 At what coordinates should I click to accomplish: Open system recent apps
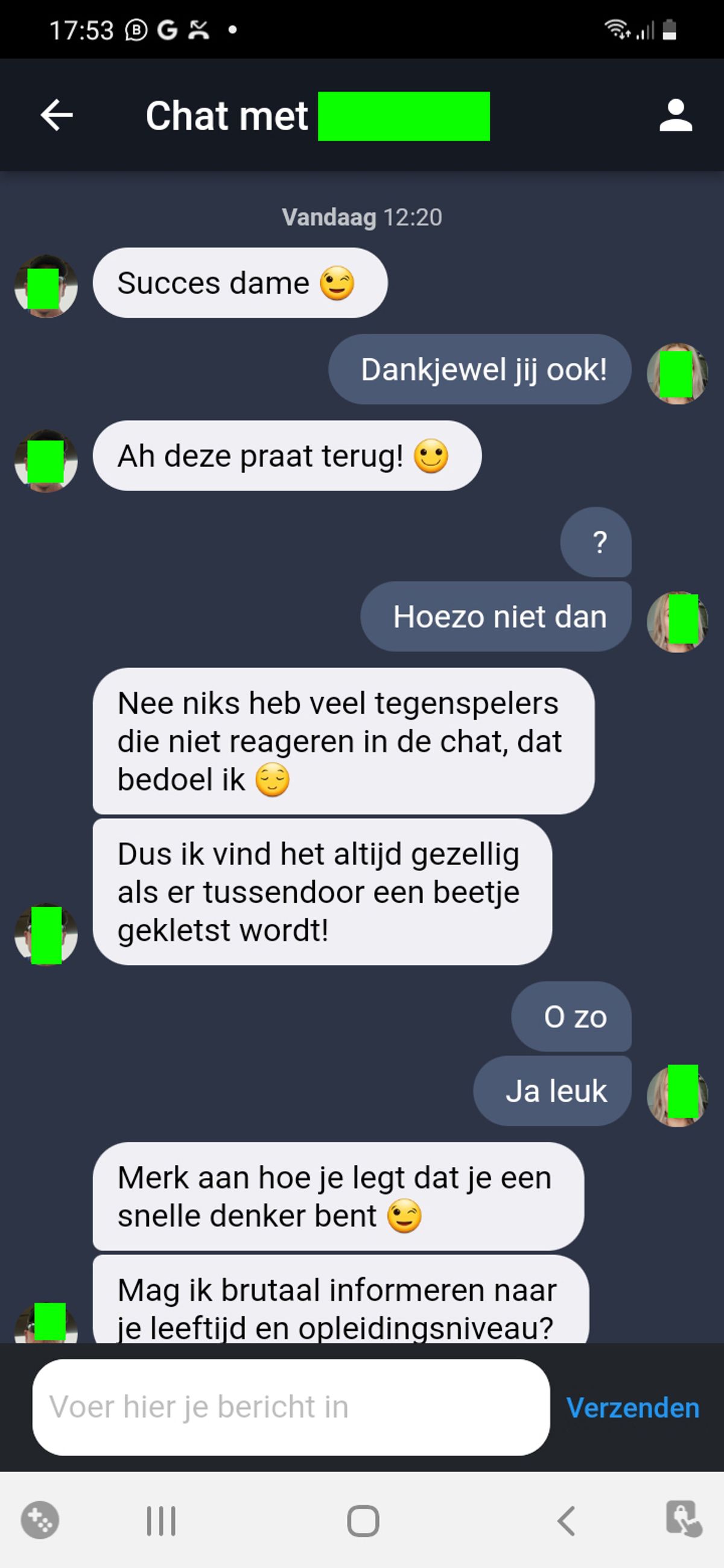[161, 1521]
